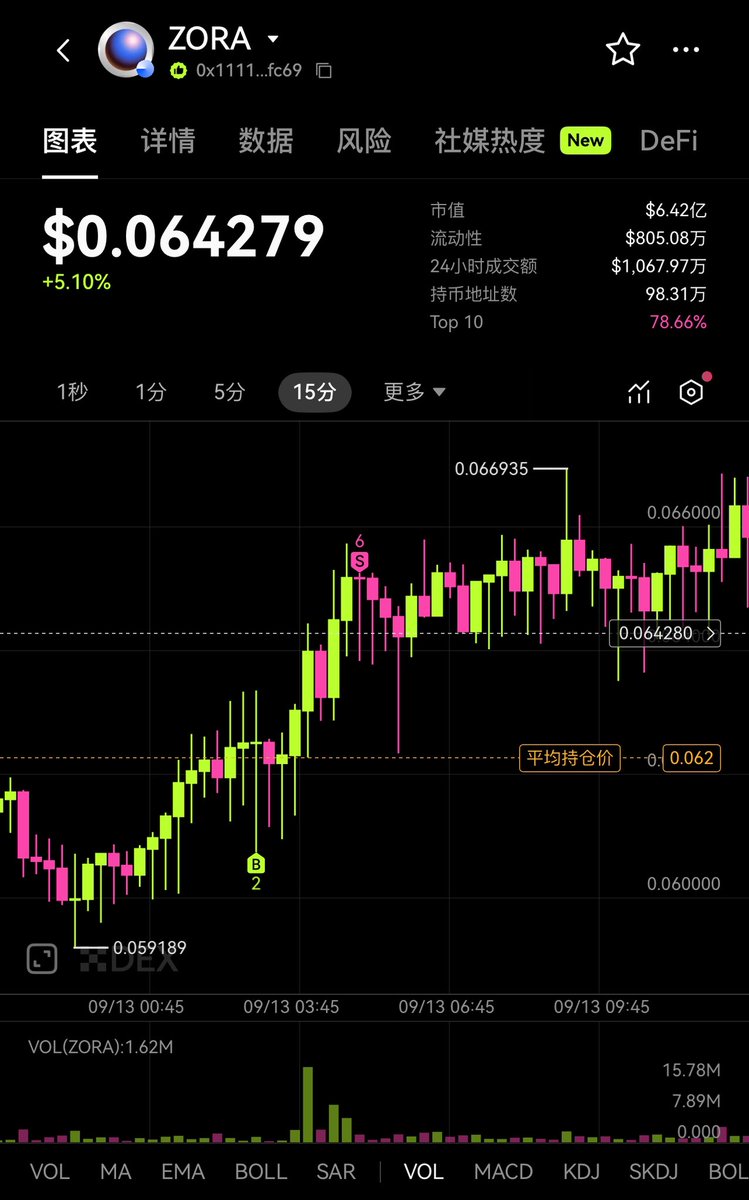The width and height of the screenshot is (749, 1200).
Task: Go back using the top-left arrow
Action: pyautogui.click(x=64, y=50)
